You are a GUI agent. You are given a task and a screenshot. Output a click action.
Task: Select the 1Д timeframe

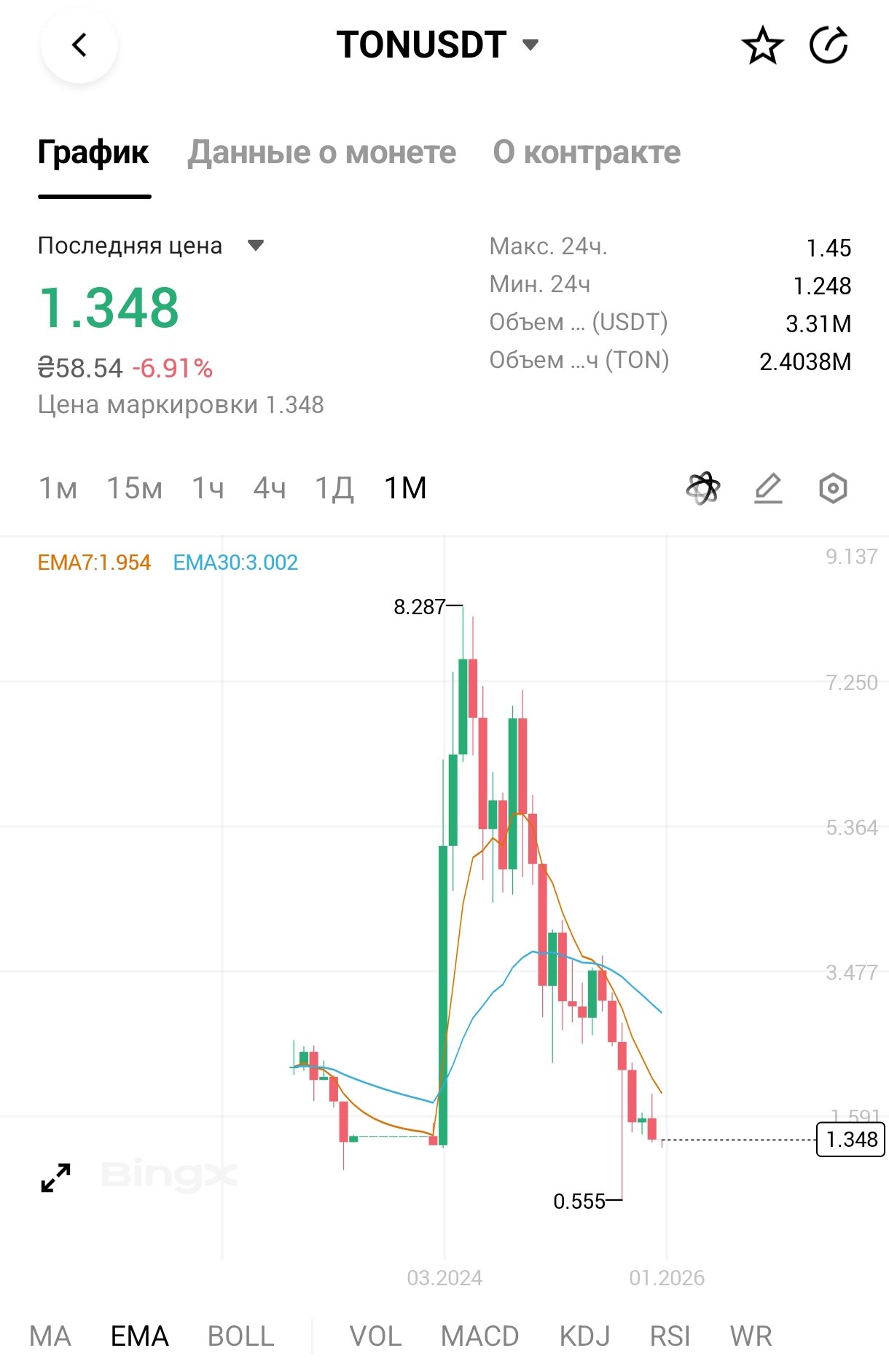click(334, 488)
